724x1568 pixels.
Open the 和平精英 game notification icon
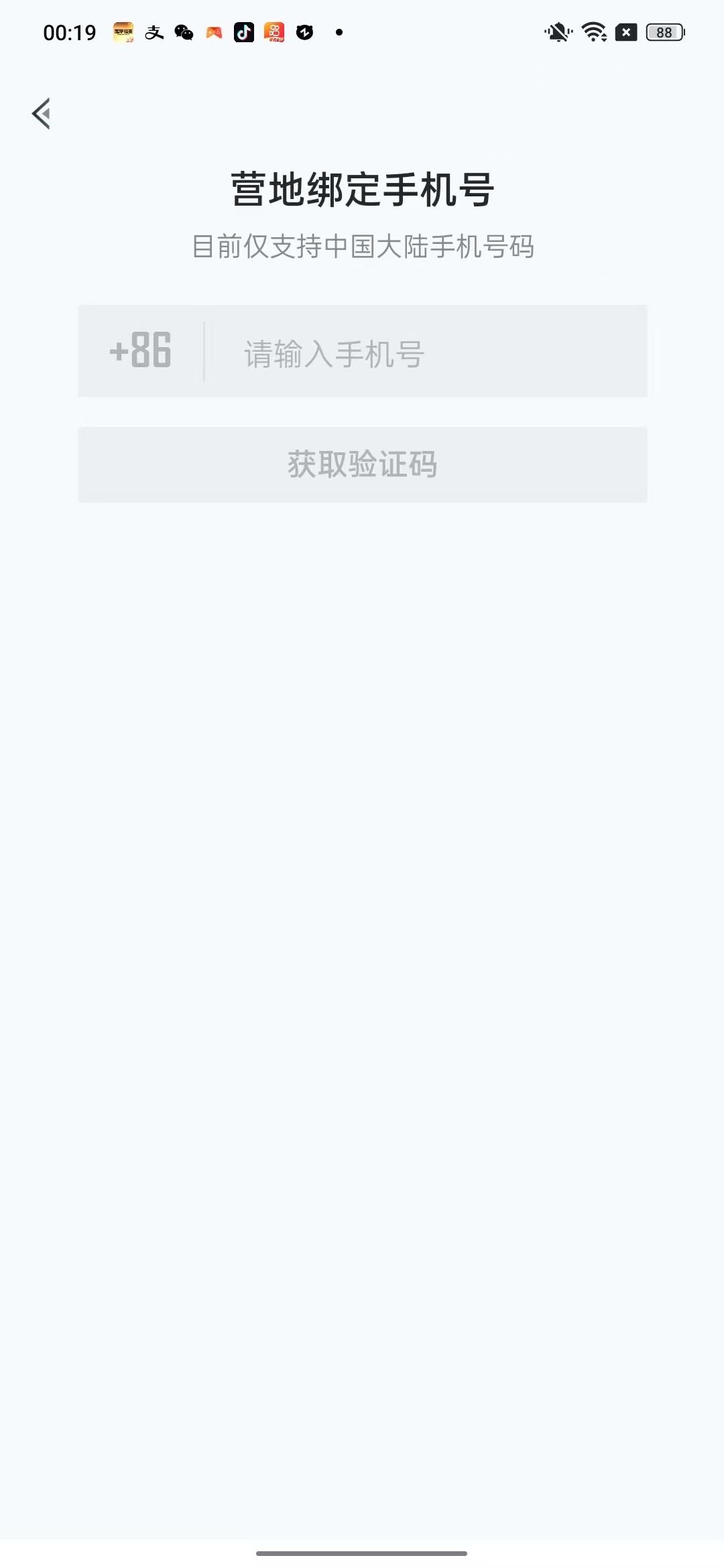[x=123, y=31]
